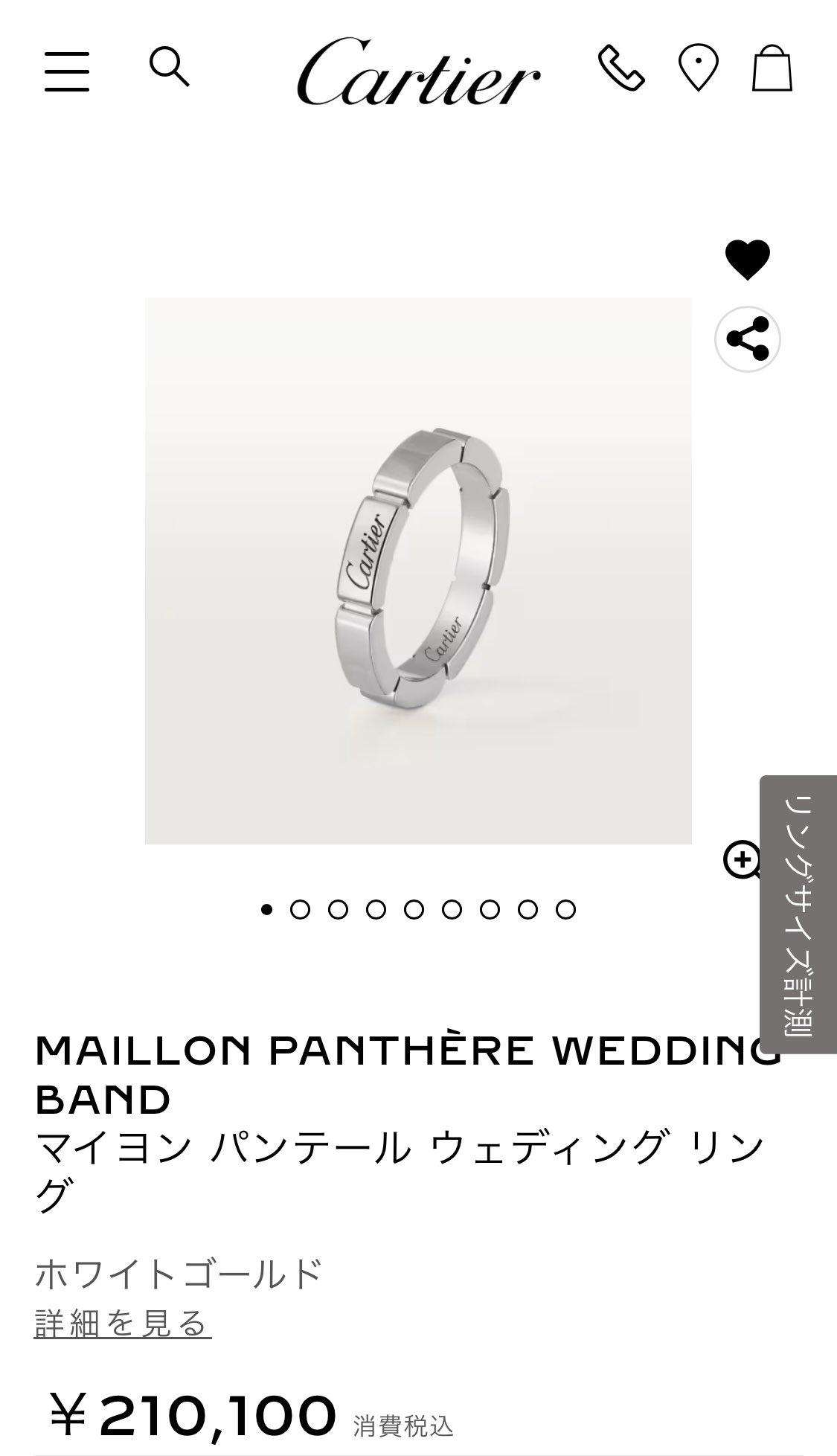The image size is (837, 1456).
Task: Open the store locator pin
Action: pyautogui.click(x=698, y=68)
